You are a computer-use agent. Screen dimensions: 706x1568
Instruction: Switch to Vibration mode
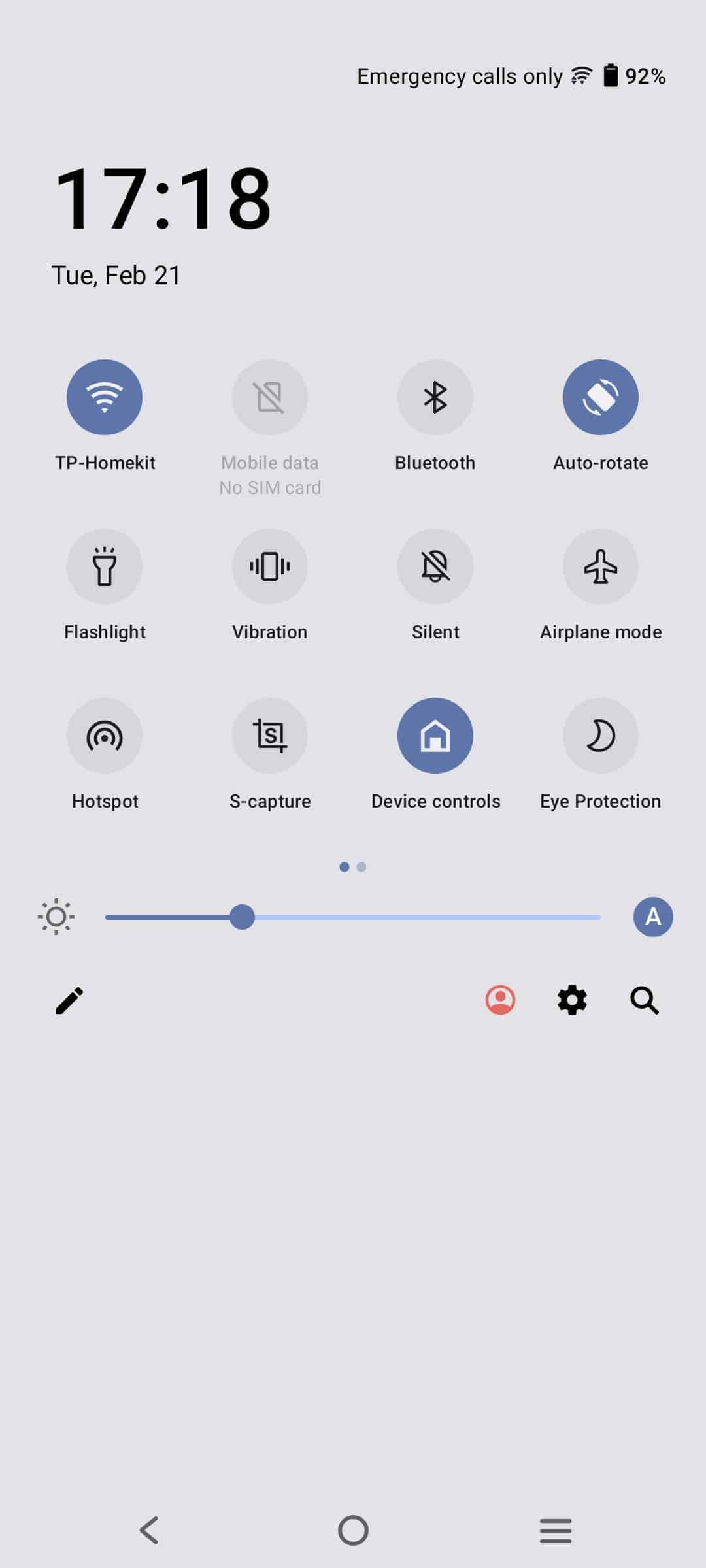pyautogui.click(x=270, y=566)
